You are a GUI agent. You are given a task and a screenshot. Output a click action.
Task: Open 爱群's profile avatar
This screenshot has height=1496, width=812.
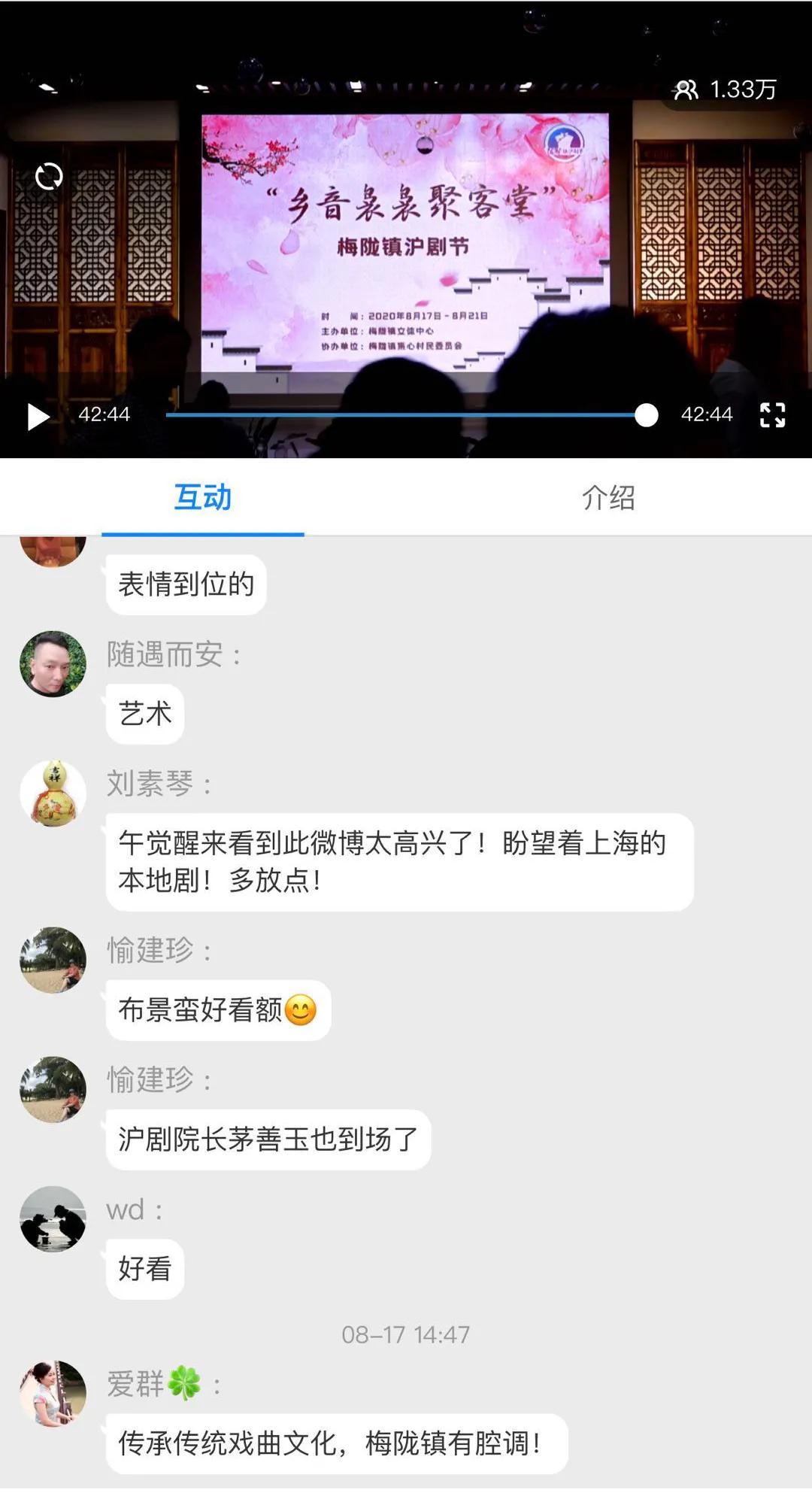click(x=53, y=1393)
